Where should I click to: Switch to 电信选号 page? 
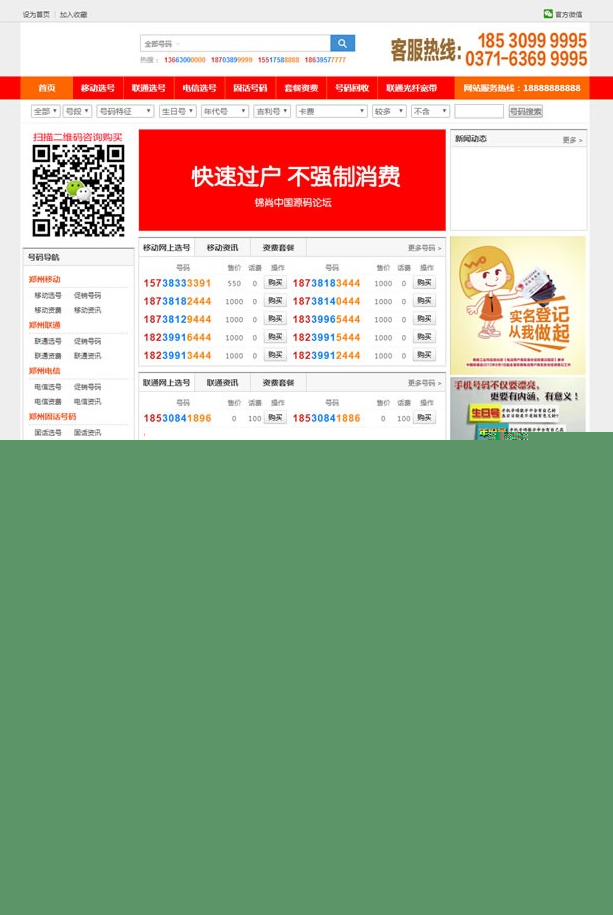(199, 88)
